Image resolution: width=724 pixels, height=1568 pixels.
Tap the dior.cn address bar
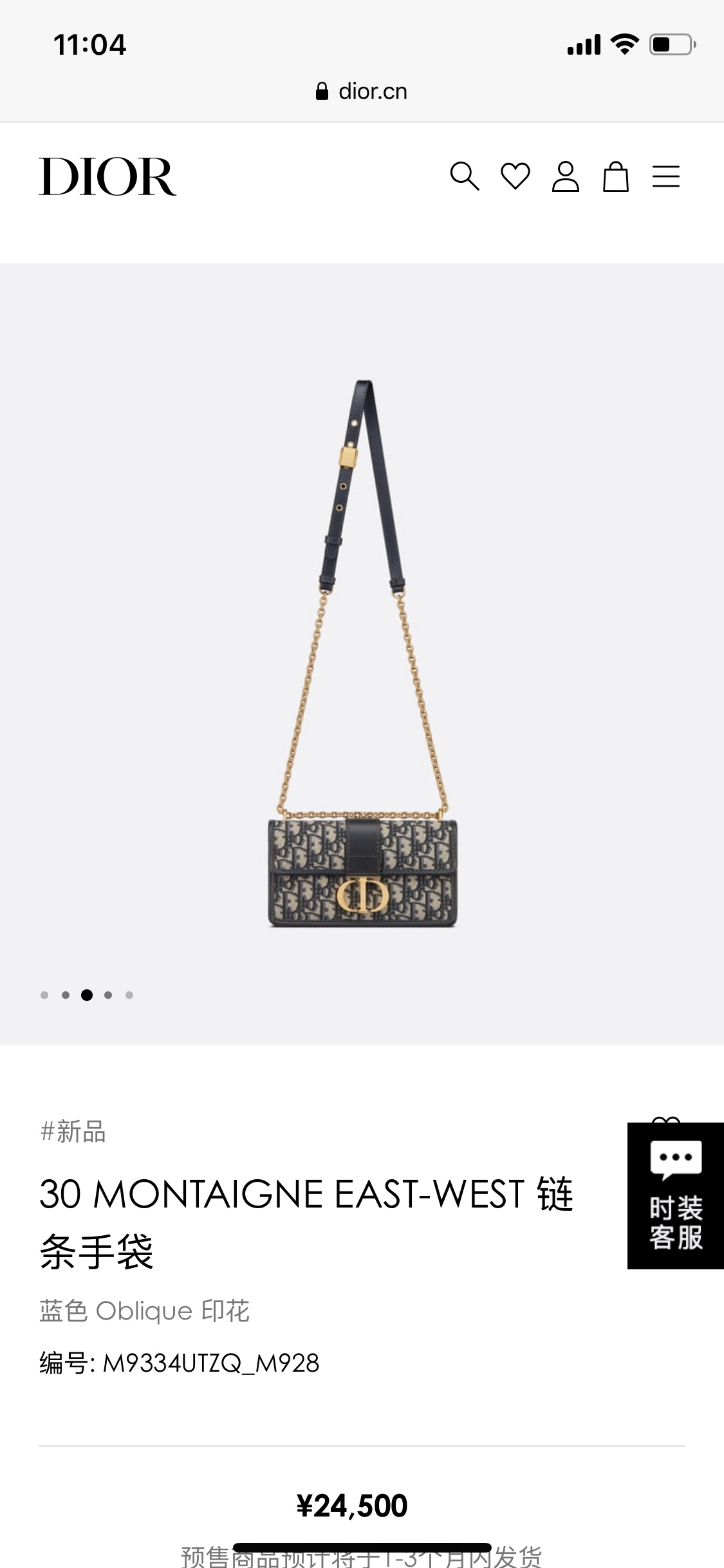[x=362, y=91]
